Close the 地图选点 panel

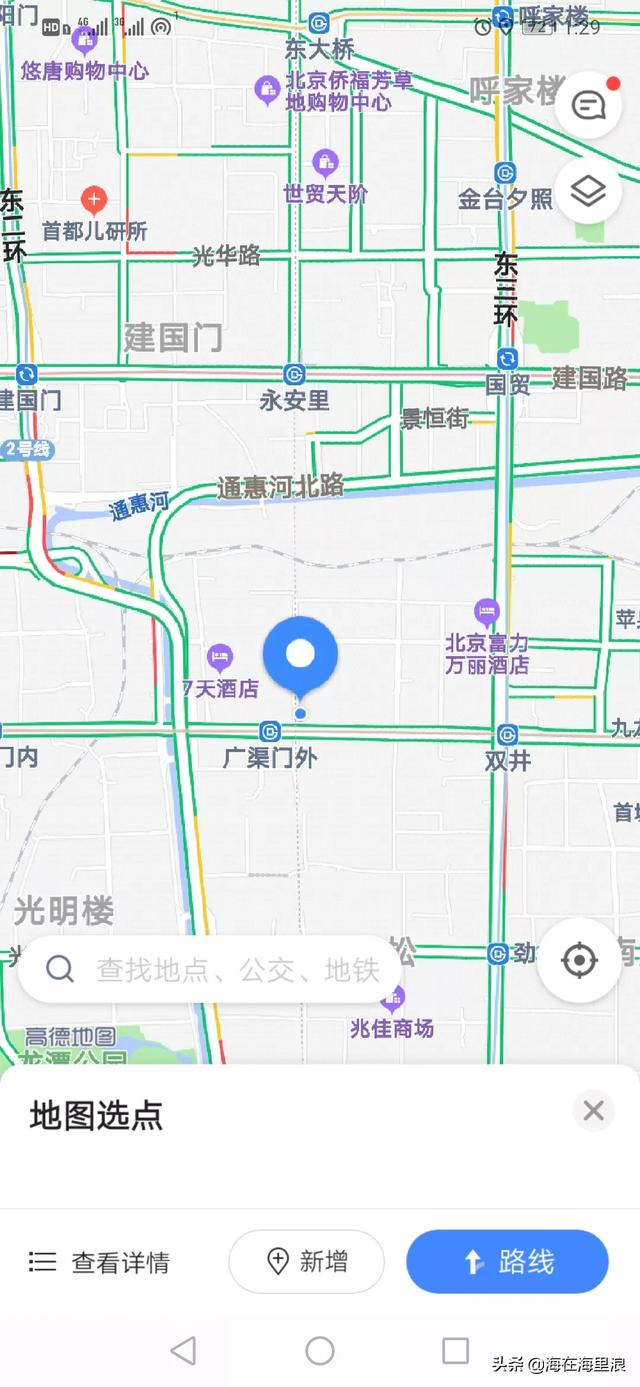coord(594,1110)
